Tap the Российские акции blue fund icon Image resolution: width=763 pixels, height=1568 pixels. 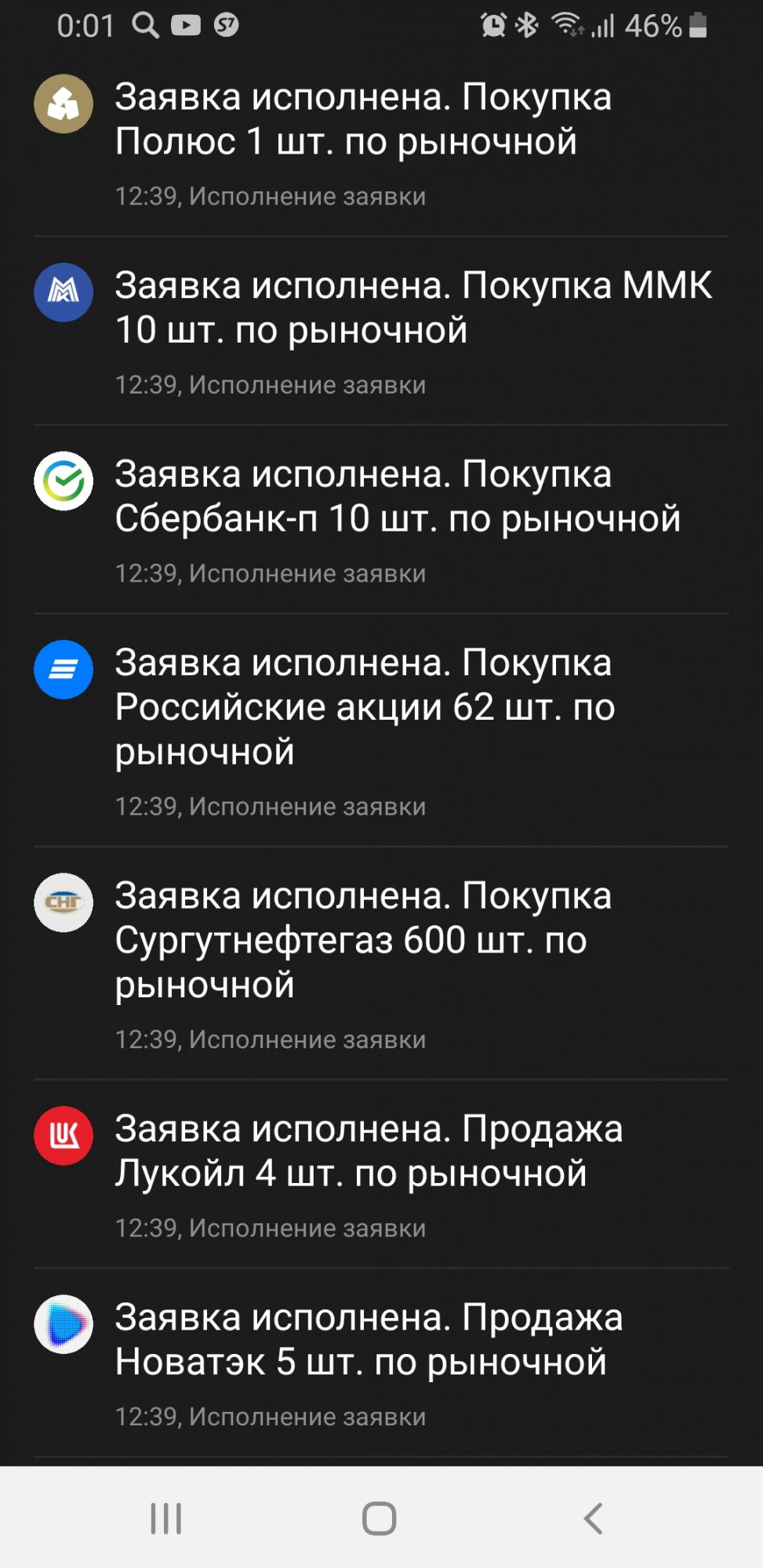pyautogui.click(x=65, y=669)
